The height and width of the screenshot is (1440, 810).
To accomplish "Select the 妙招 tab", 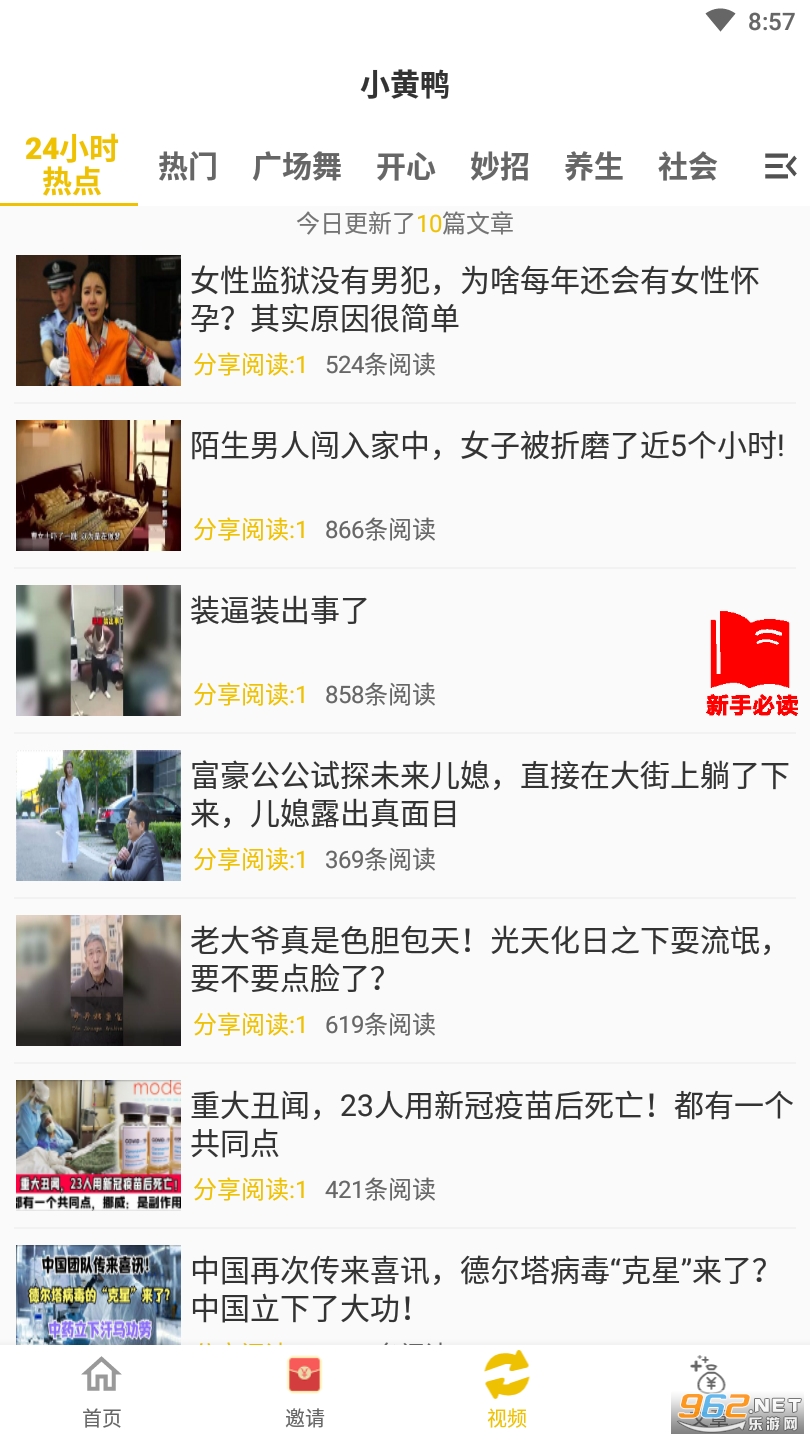I will click(499, 166).
